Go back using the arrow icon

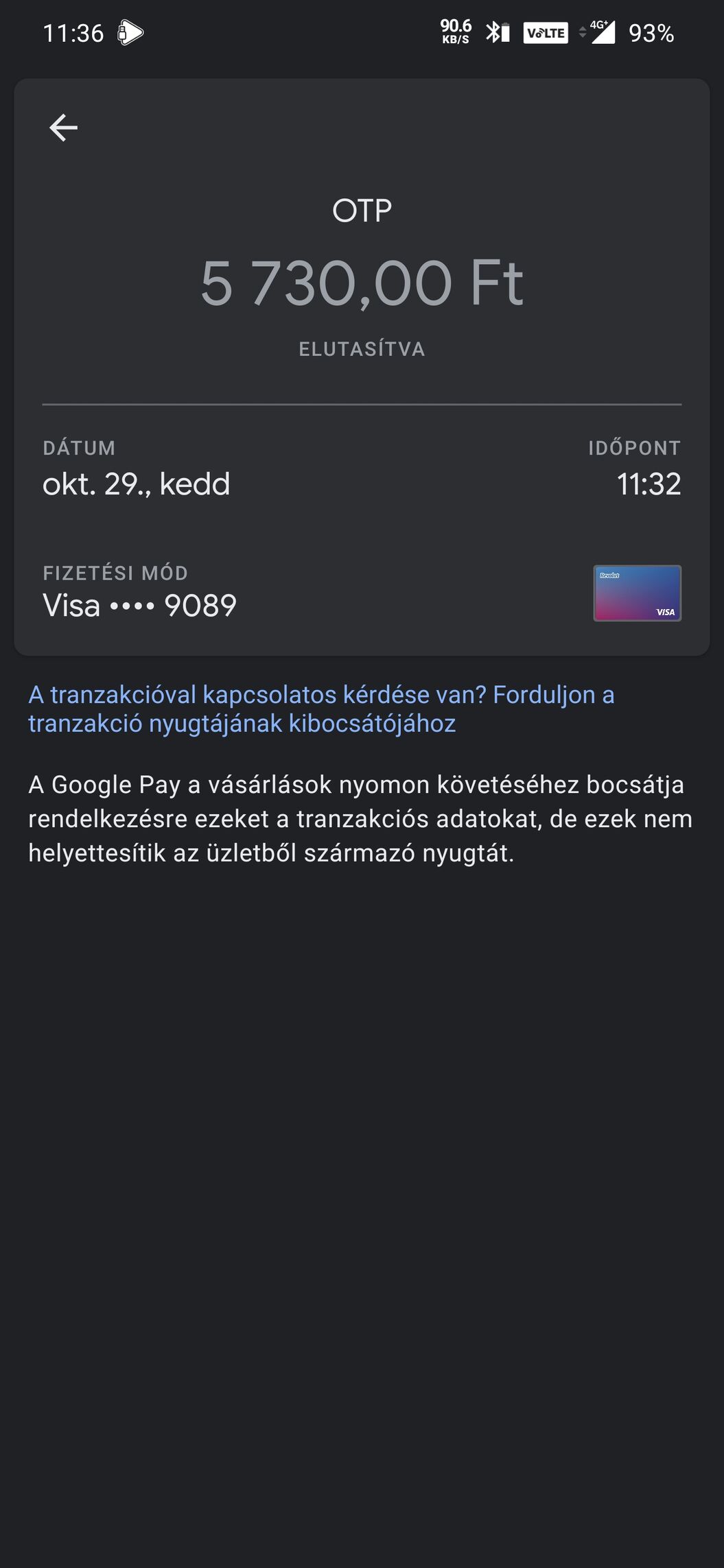coord(63,128)
